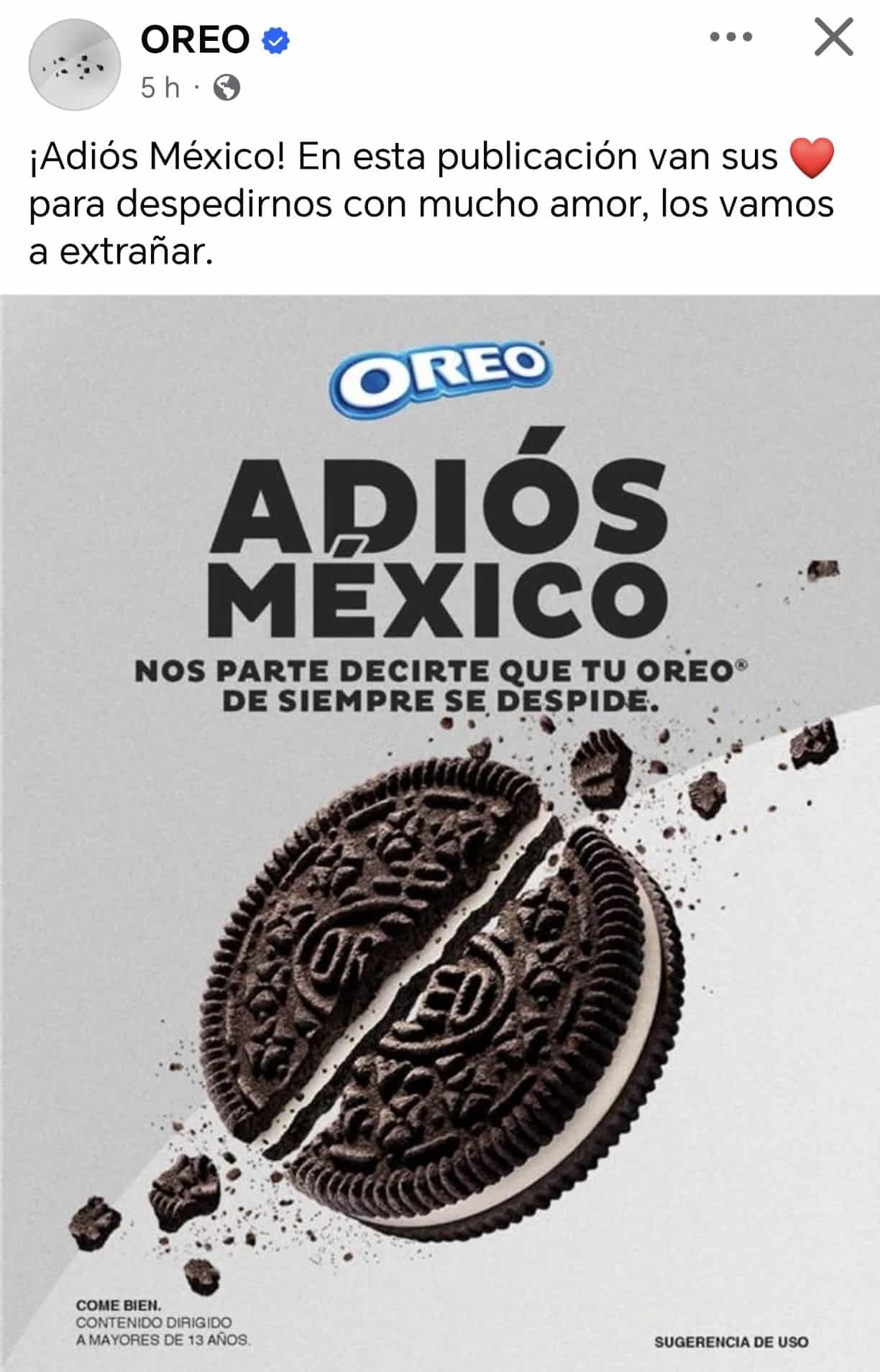Screen dimensions: 880x1372
Task: Open the three-dot post options menu
Action: point(731,37)
